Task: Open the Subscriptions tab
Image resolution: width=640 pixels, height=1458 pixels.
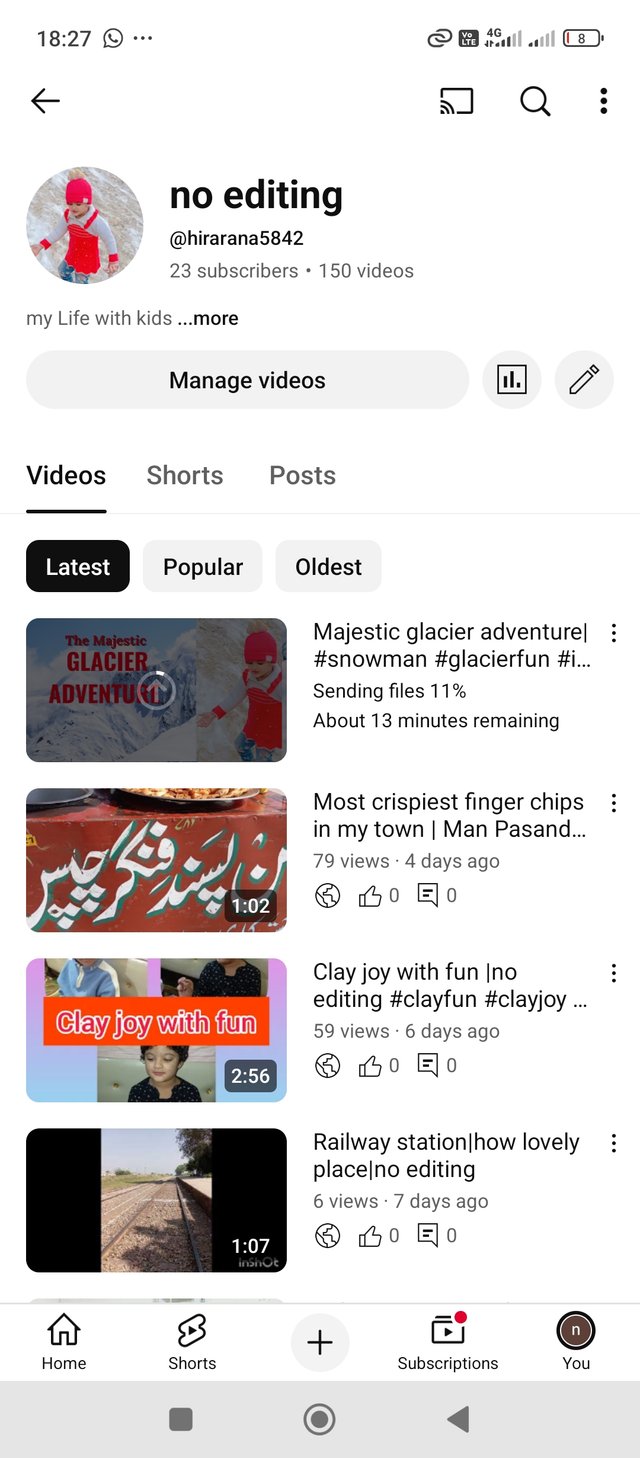Action: 448,1342
